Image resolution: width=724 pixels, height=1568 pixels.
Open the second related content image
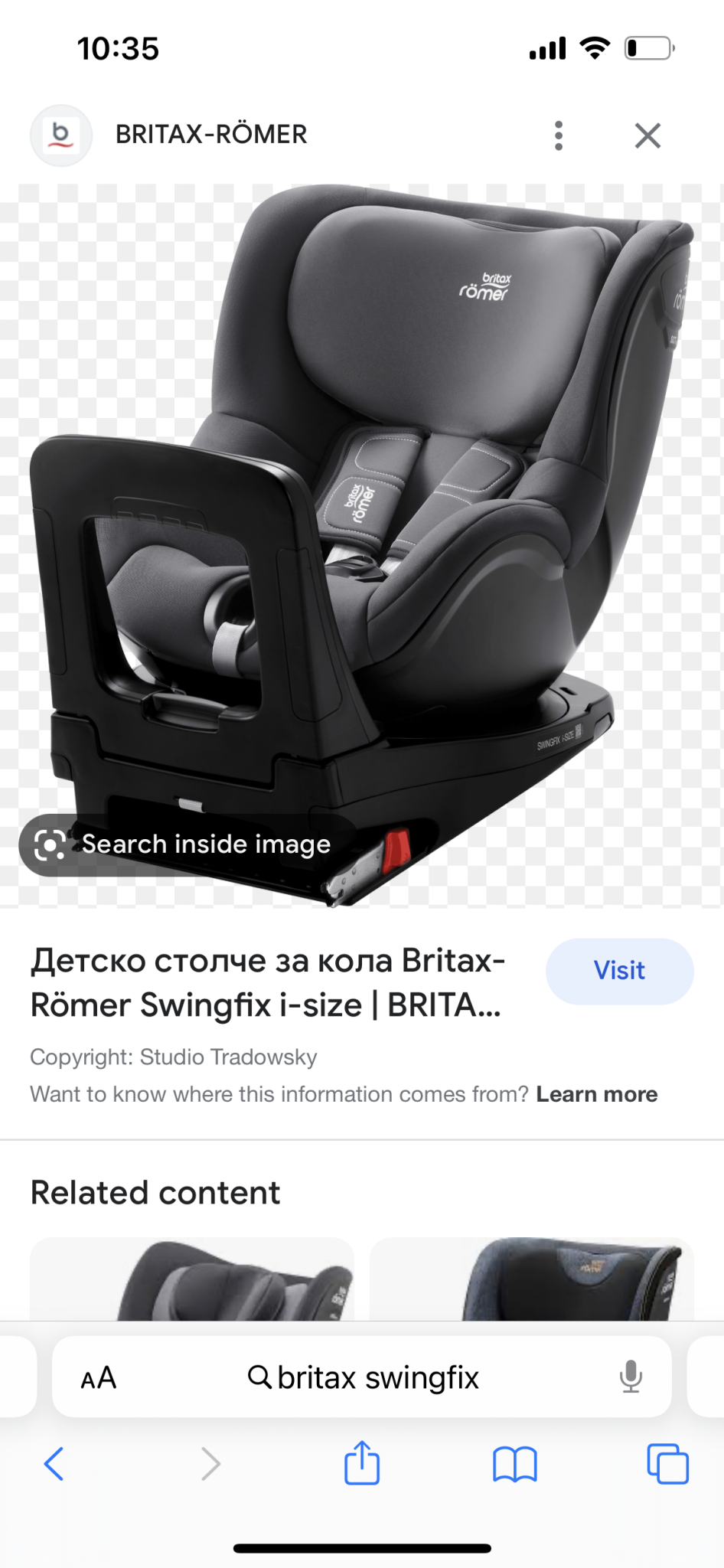tap(531, 1279)
